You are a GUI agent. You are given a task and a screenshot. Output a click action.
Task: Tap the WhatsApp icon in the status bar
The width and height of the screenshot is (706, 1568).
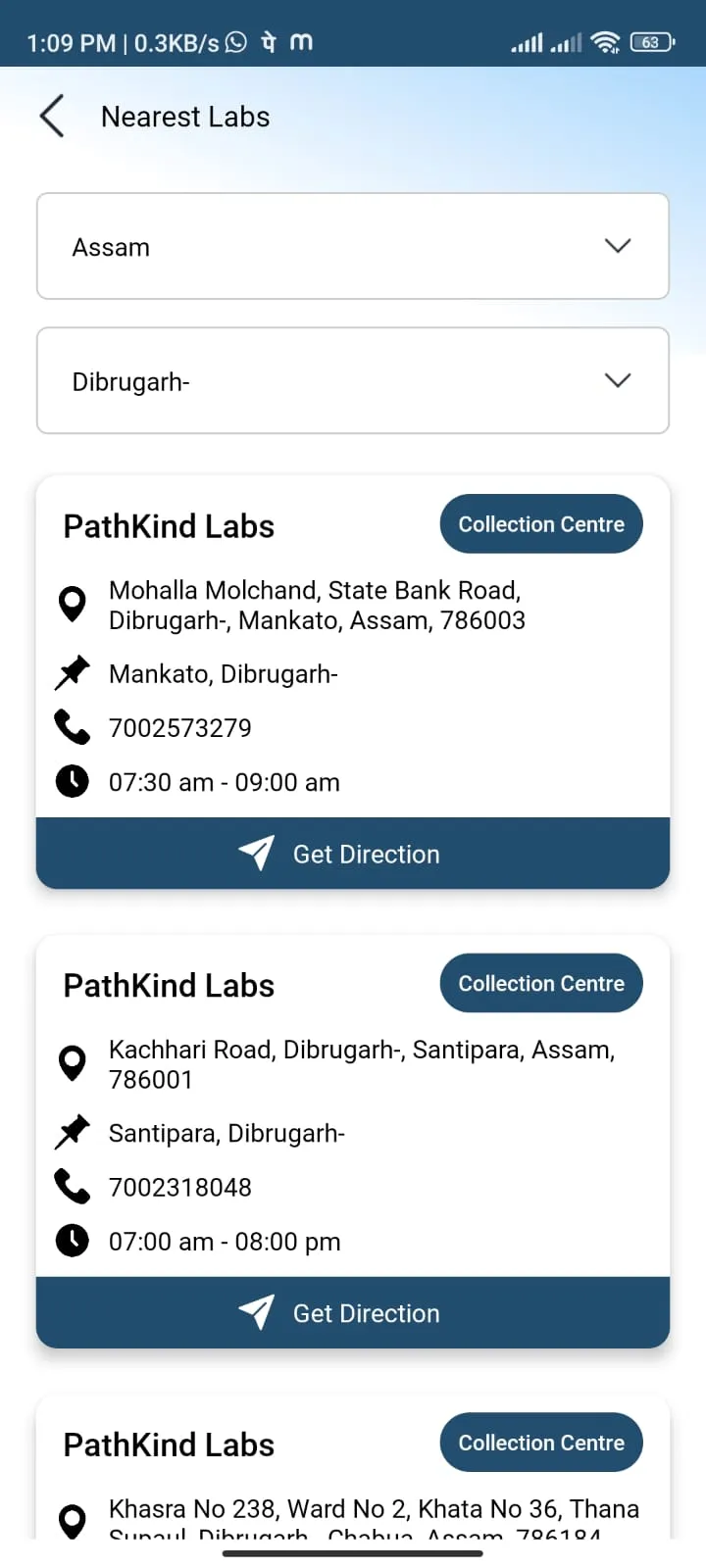[x=235, y=42]
